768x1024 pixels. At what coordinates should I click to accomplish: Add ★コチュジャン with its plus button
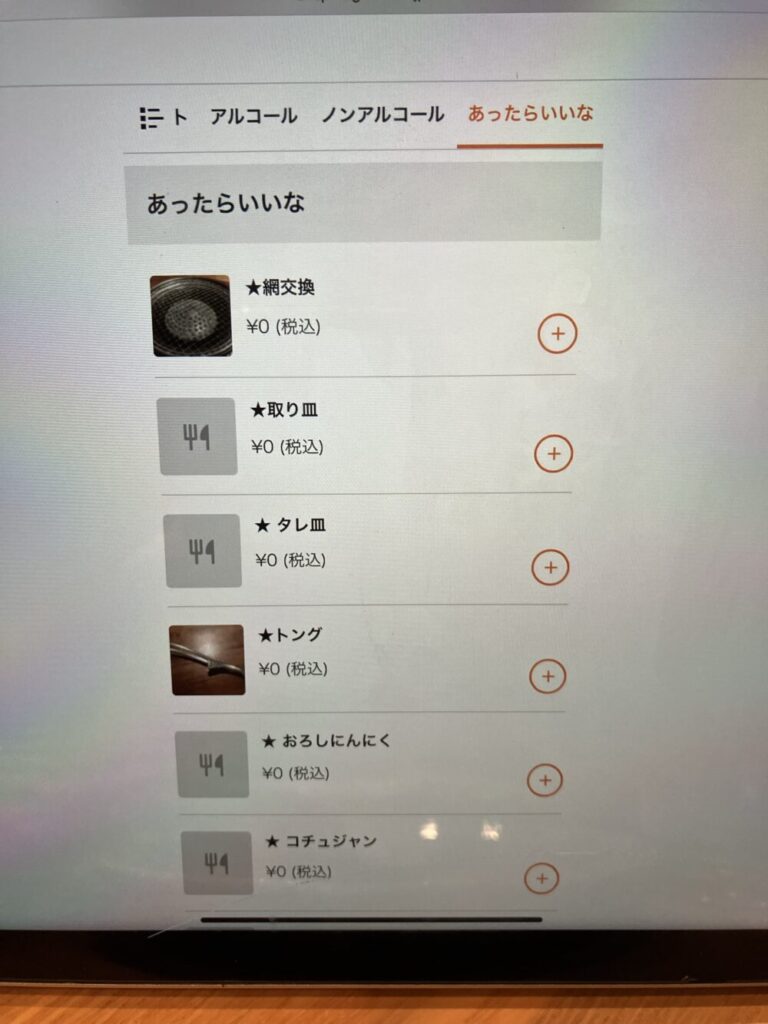point(541,879)
